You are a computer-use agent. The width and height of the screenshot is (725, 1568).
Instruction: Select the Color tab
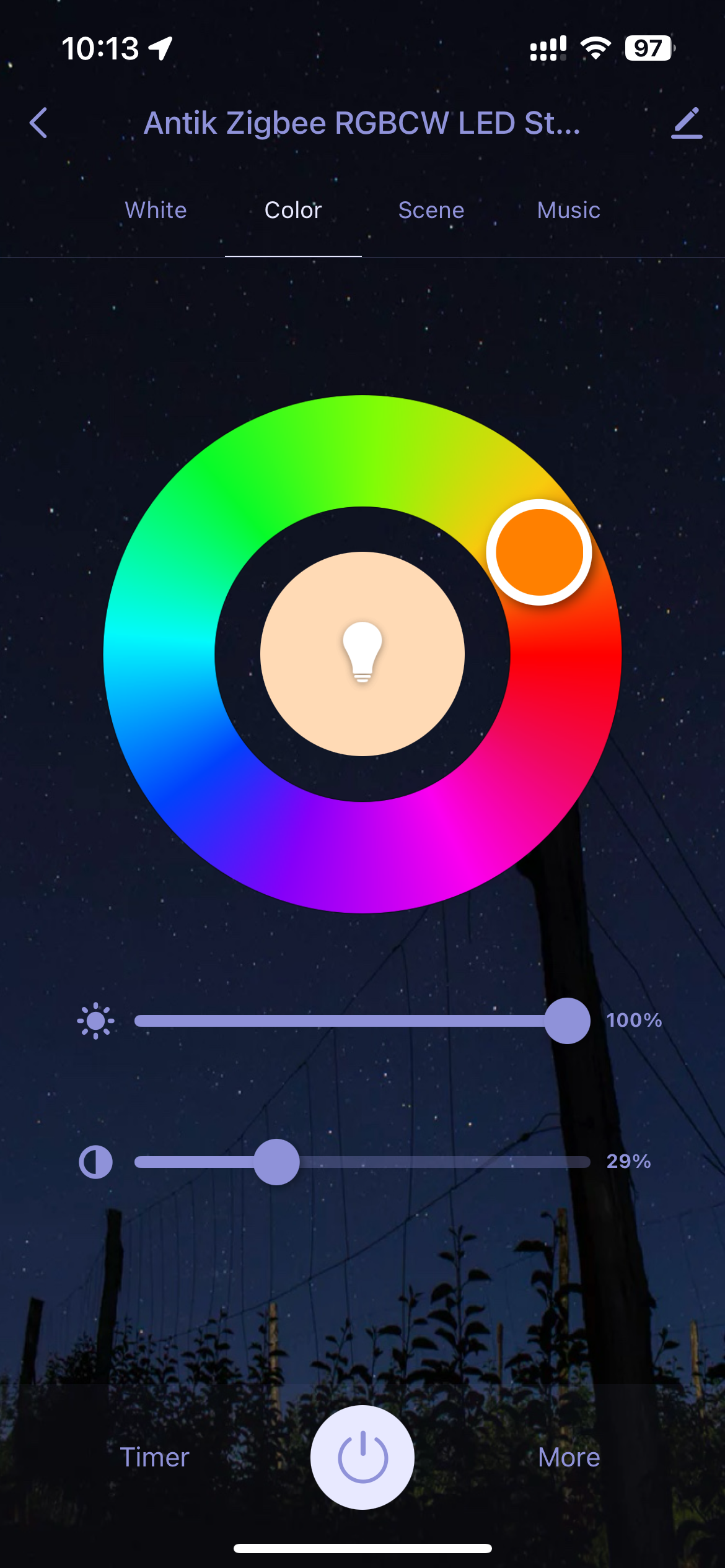coord(293,211)
